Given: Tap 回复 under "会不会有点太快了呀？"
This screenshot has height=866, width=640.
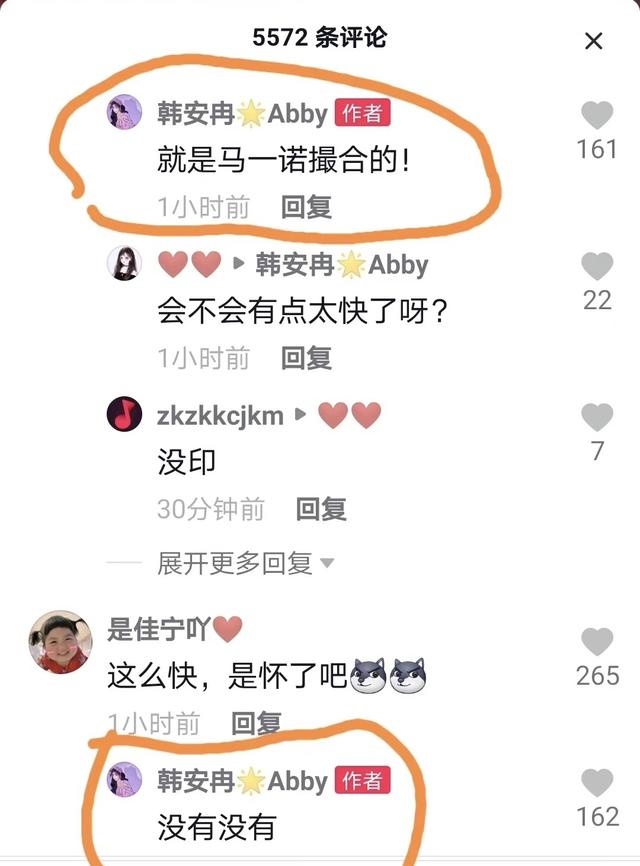Looking at the screenshot, I should (306, 357).
